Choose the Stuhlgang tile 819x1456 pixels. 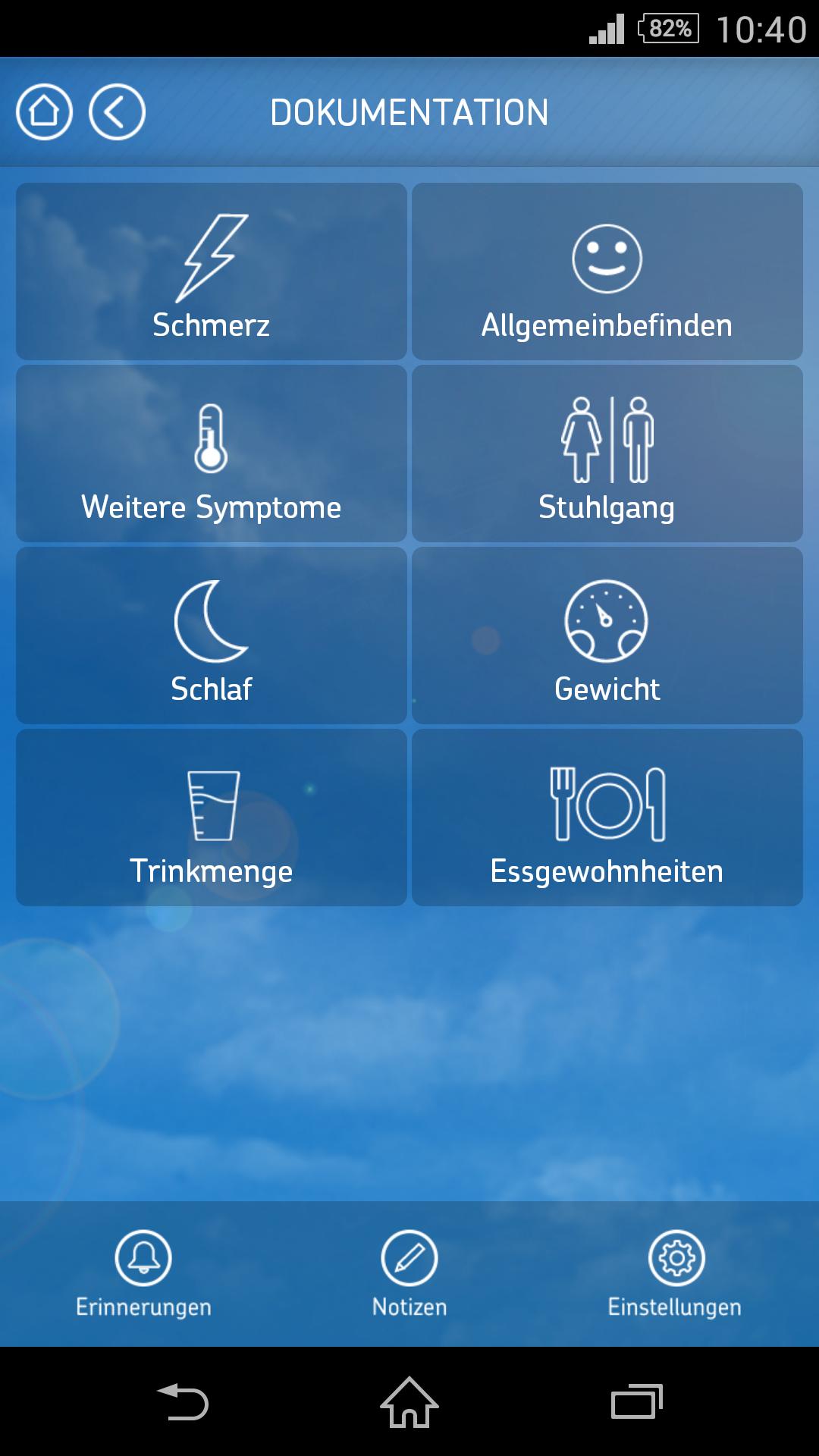[607, 453]
